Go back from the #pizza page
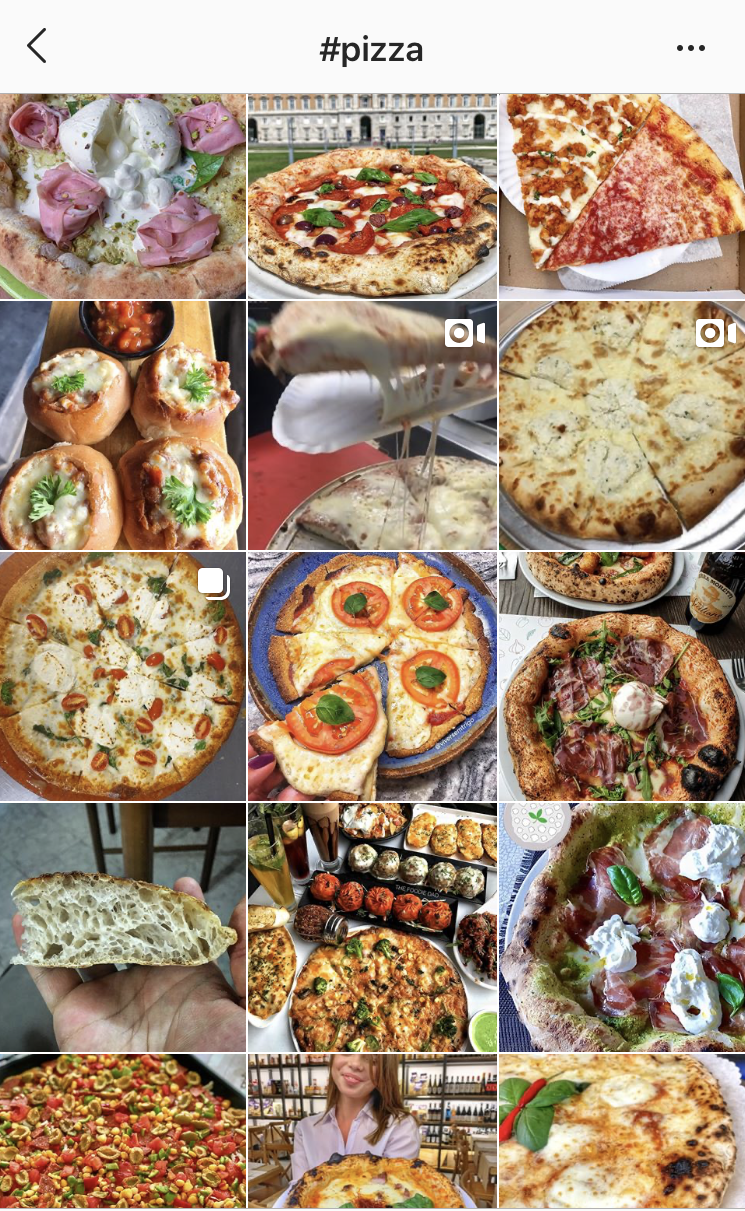745x1211 pixels. (x=37, y=46)
